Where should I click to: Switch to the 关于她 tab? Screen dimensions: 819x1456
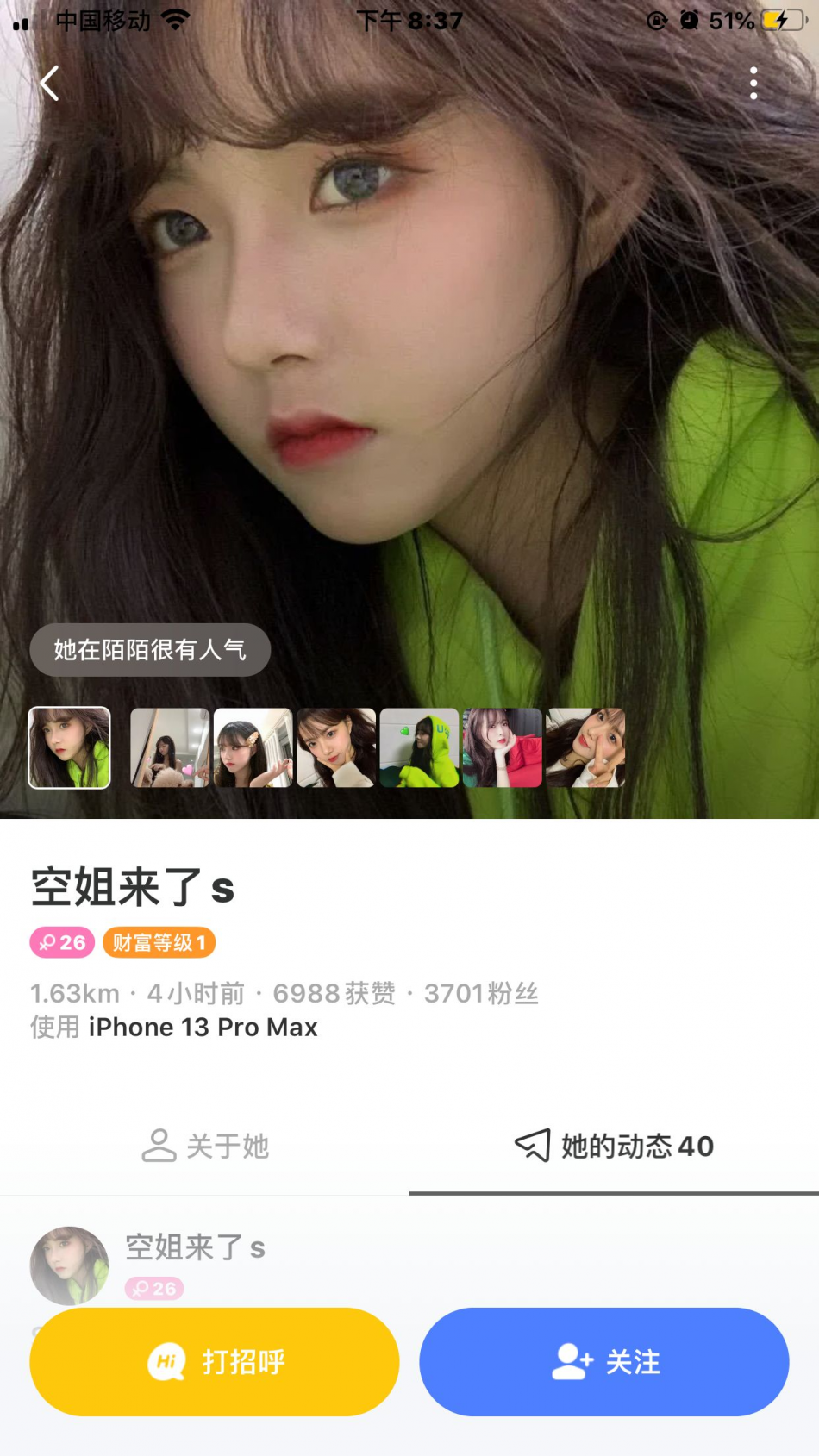205,1146
